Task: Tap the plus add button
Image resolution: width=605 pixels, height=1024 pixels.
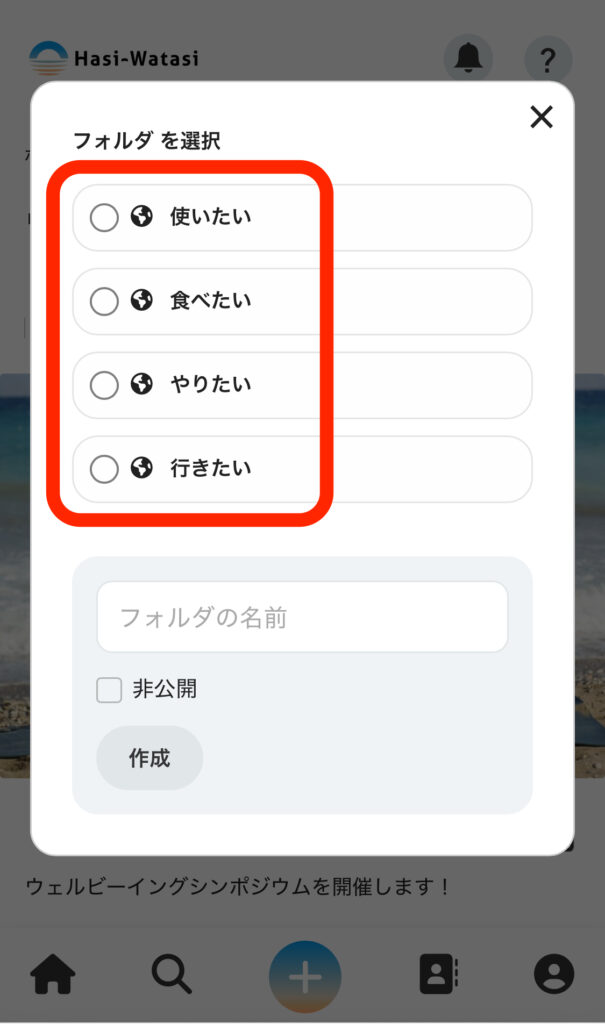Action: coord(305,977)
